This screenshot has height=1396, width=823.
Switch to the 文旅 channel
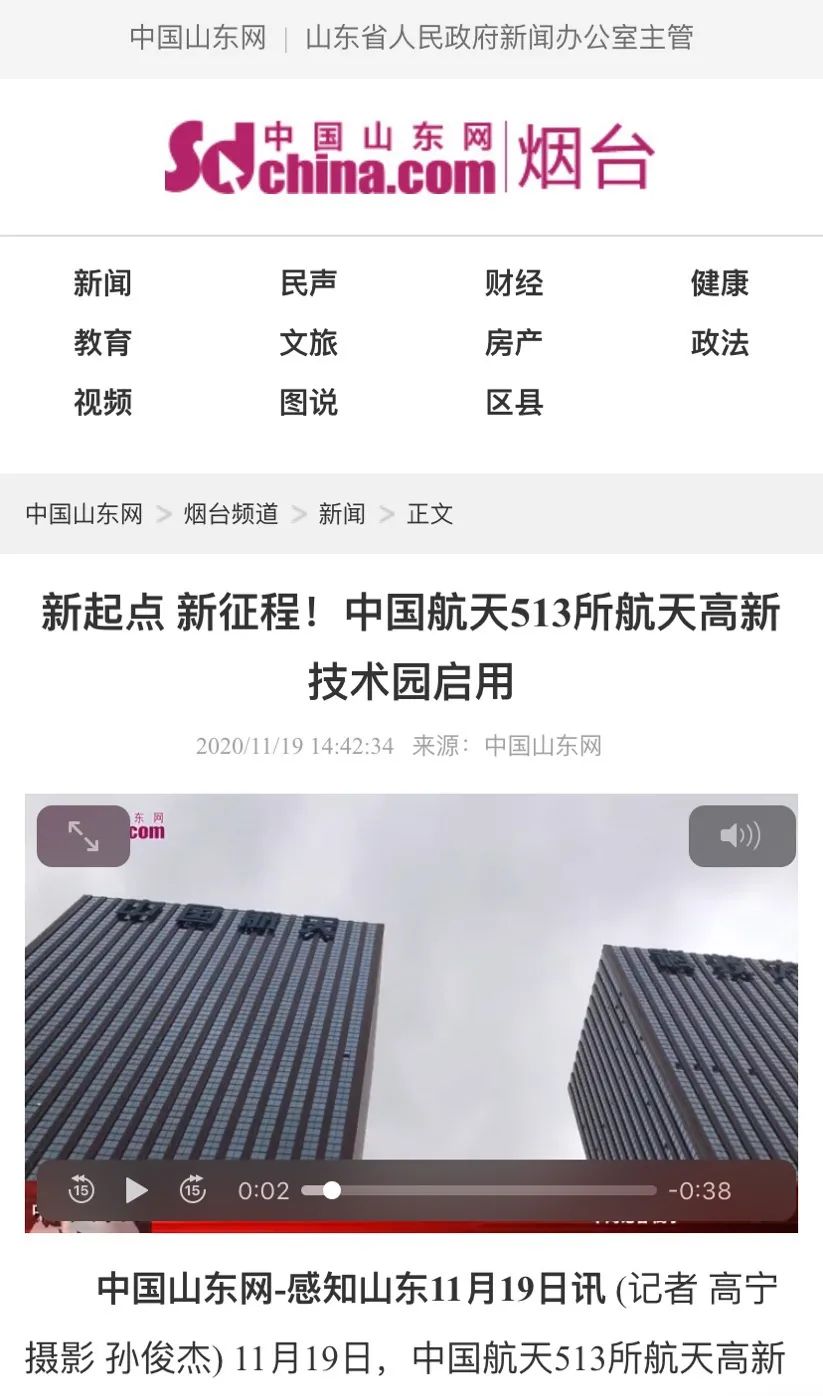click(x=308, y=343)
